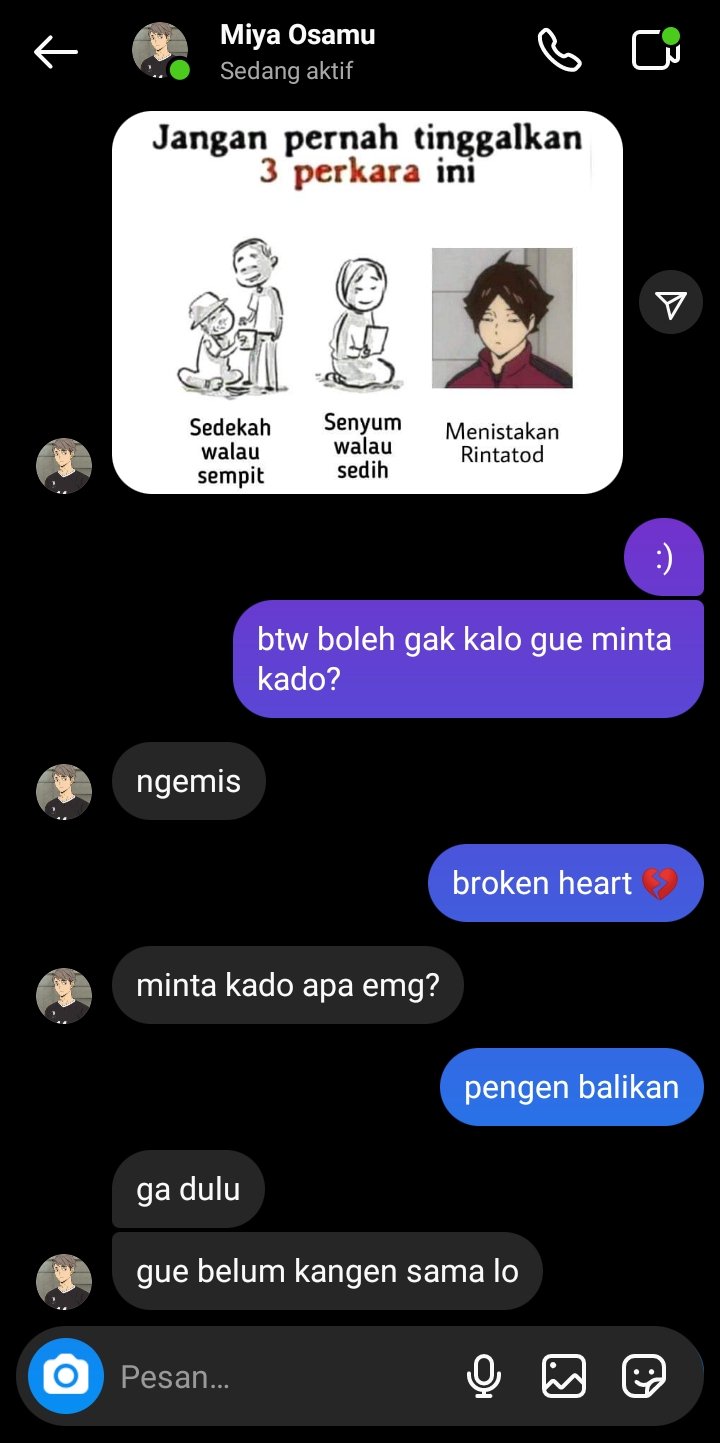Start a voice call with Miya Osamu
The height and width of the screenshot is (1443, 720).
559,50
